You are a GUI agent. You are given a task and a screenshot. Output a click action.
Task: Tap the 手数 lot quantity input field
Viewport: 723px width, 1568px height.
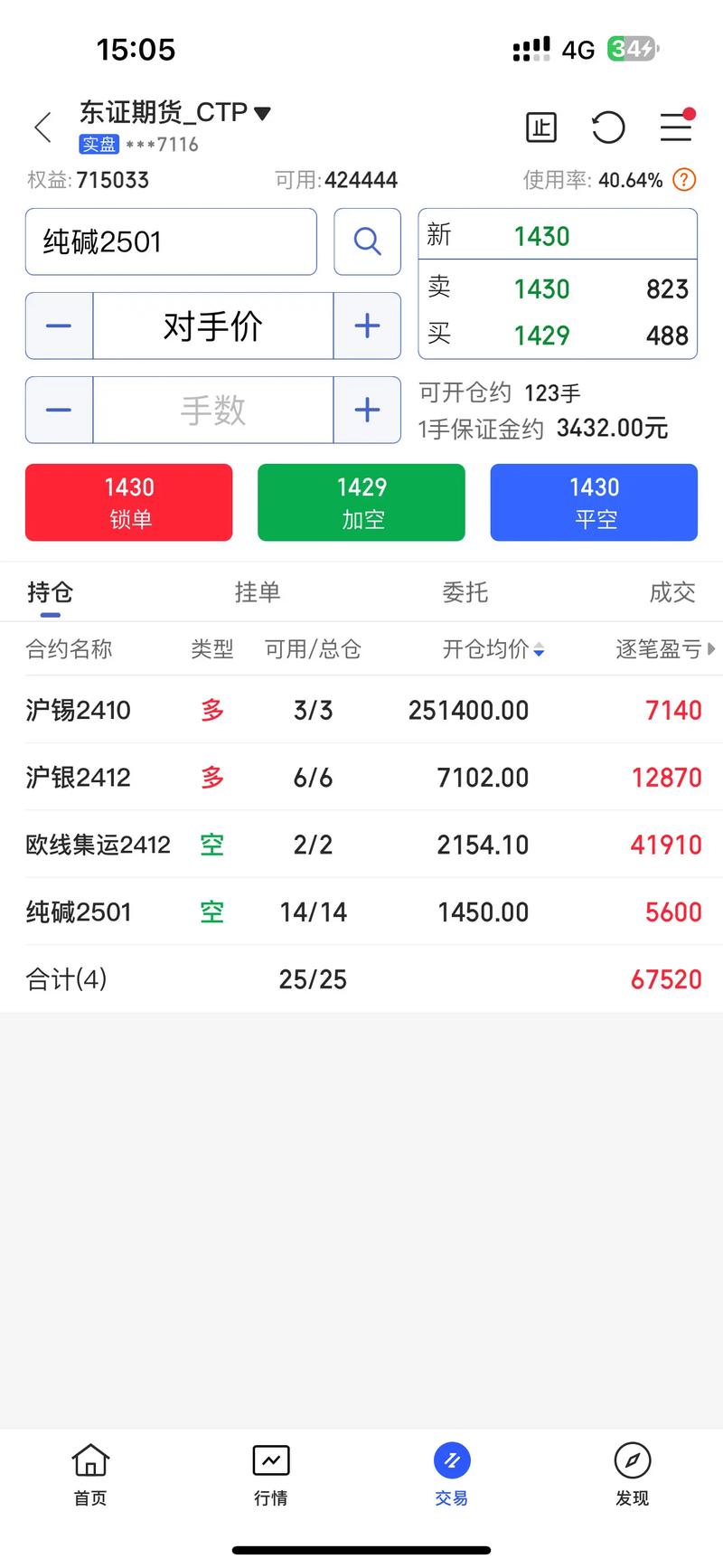212,410
